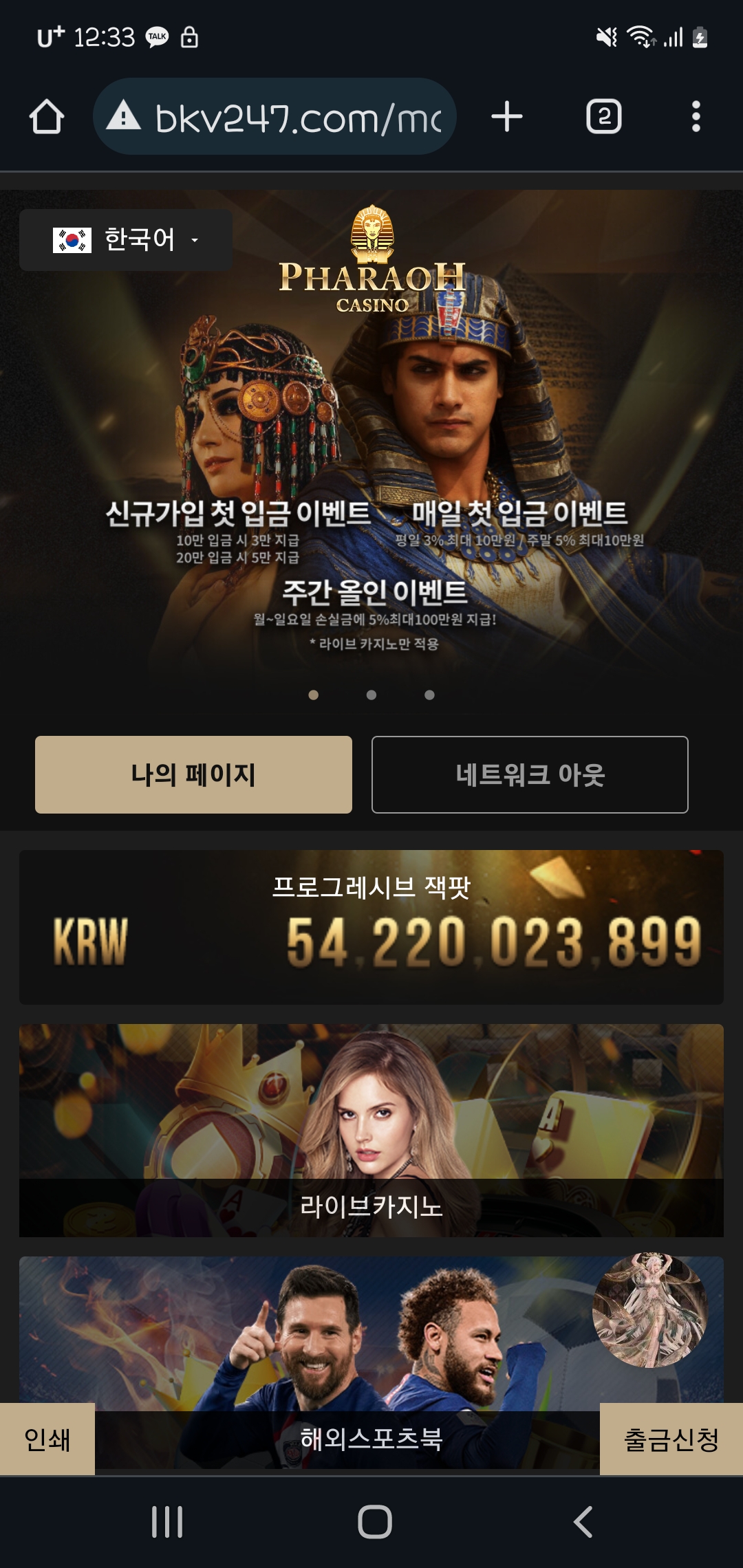Tap the floating round character icon
The image size is (743, 1568).
[650, 1310]
